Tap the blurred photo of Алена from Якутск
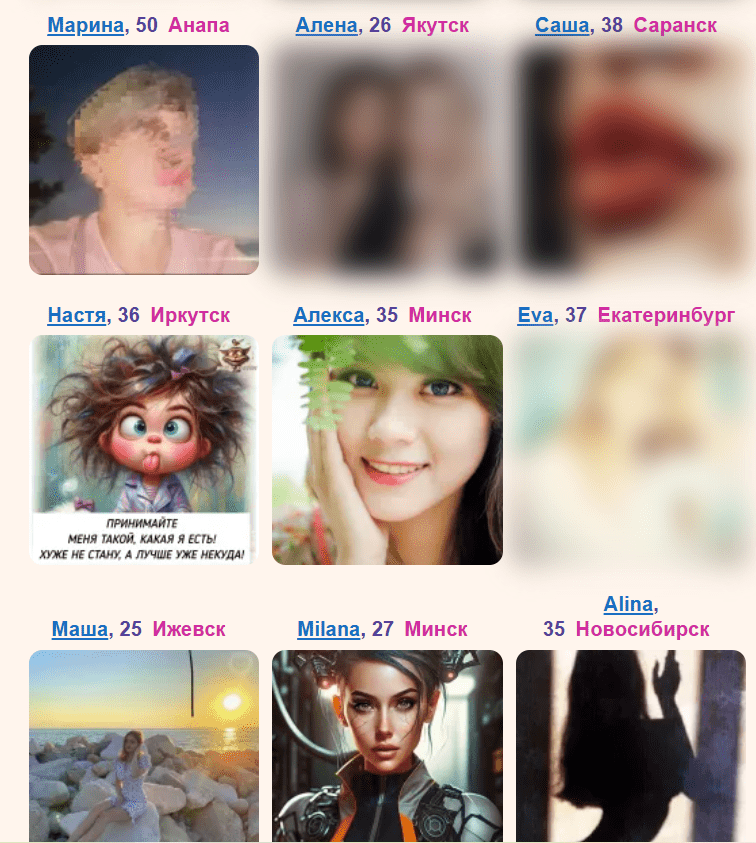The image size is (756, 843). click(x=387, y=160)
